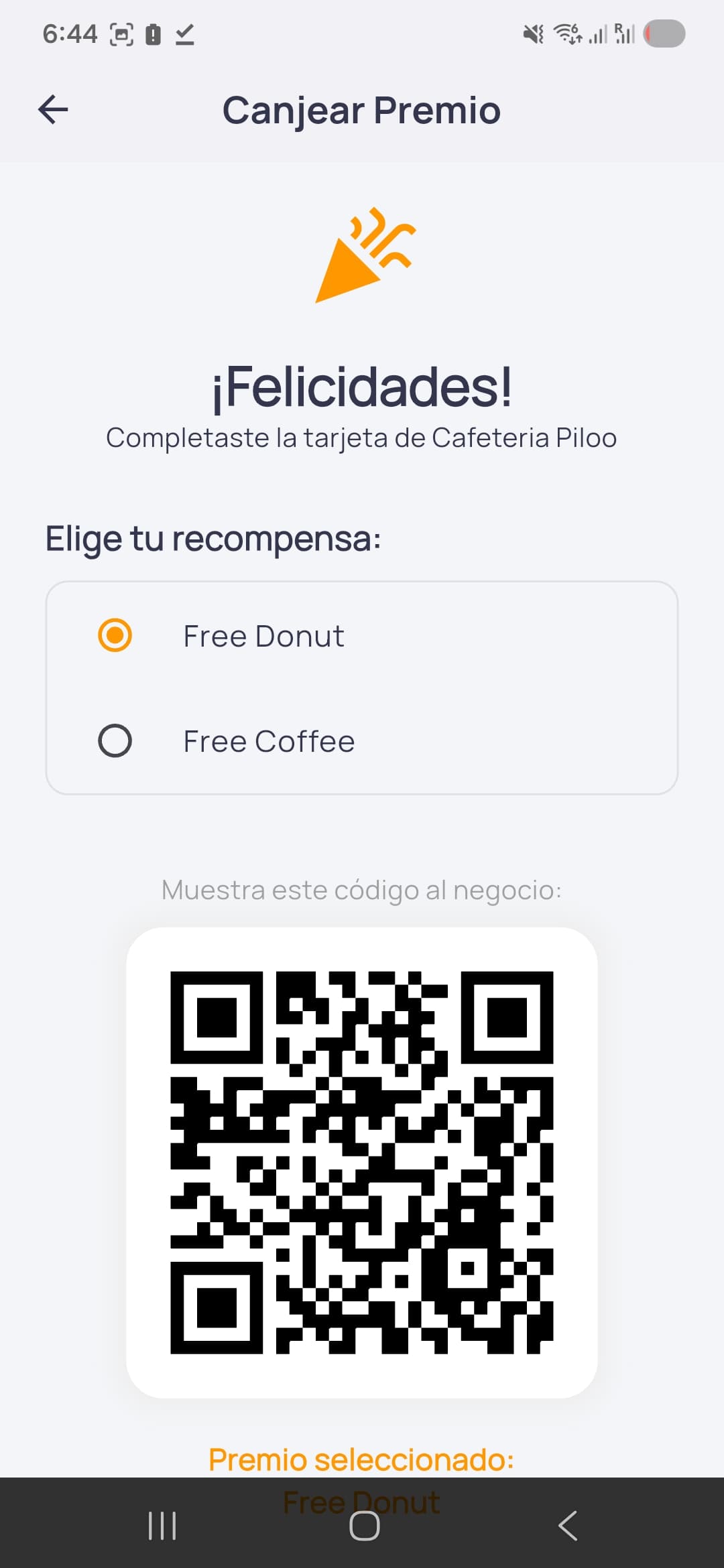
Task: Tap the party popper celebration icon
Action: [x=364, y=258]
